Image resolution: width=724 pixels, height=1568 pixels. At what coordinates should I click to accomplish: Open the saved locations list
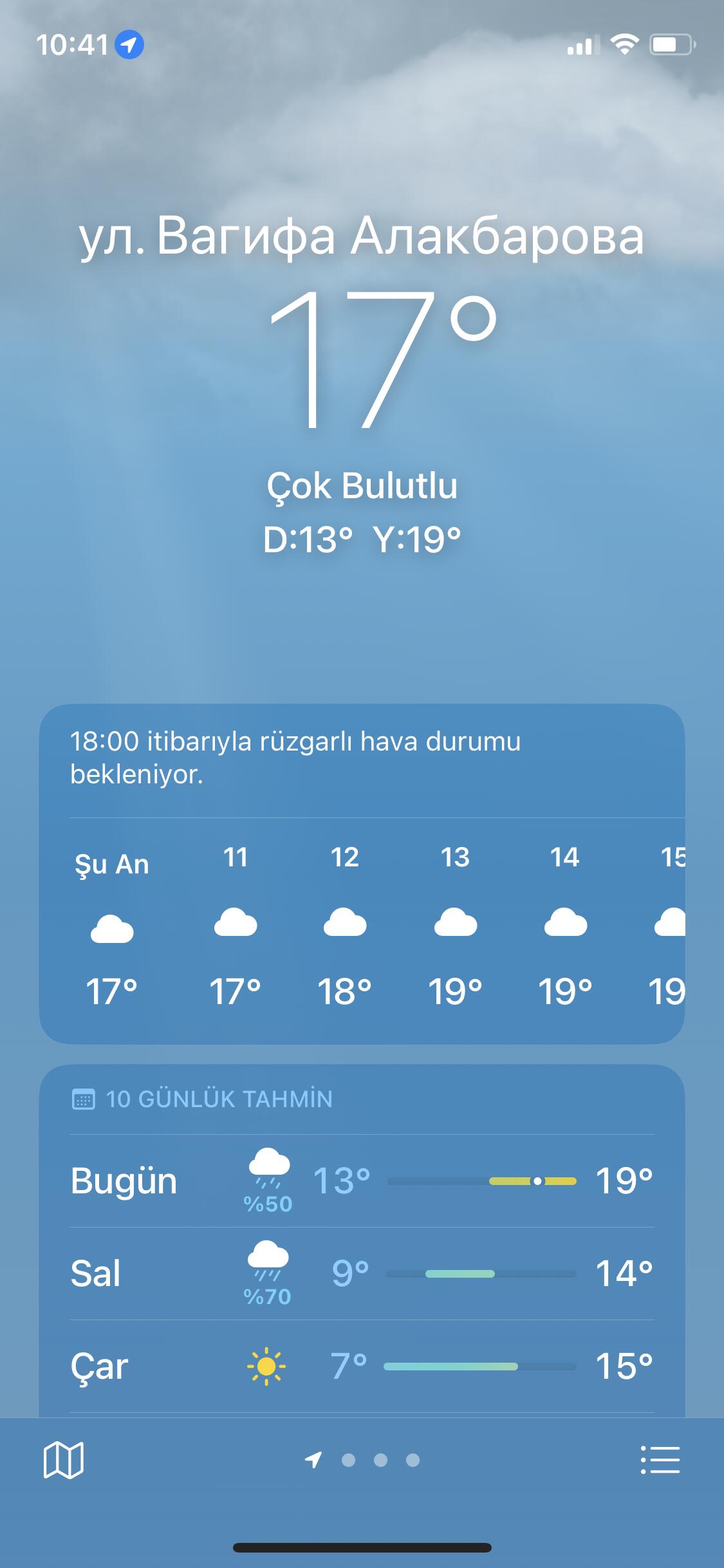coord(660,1460)
